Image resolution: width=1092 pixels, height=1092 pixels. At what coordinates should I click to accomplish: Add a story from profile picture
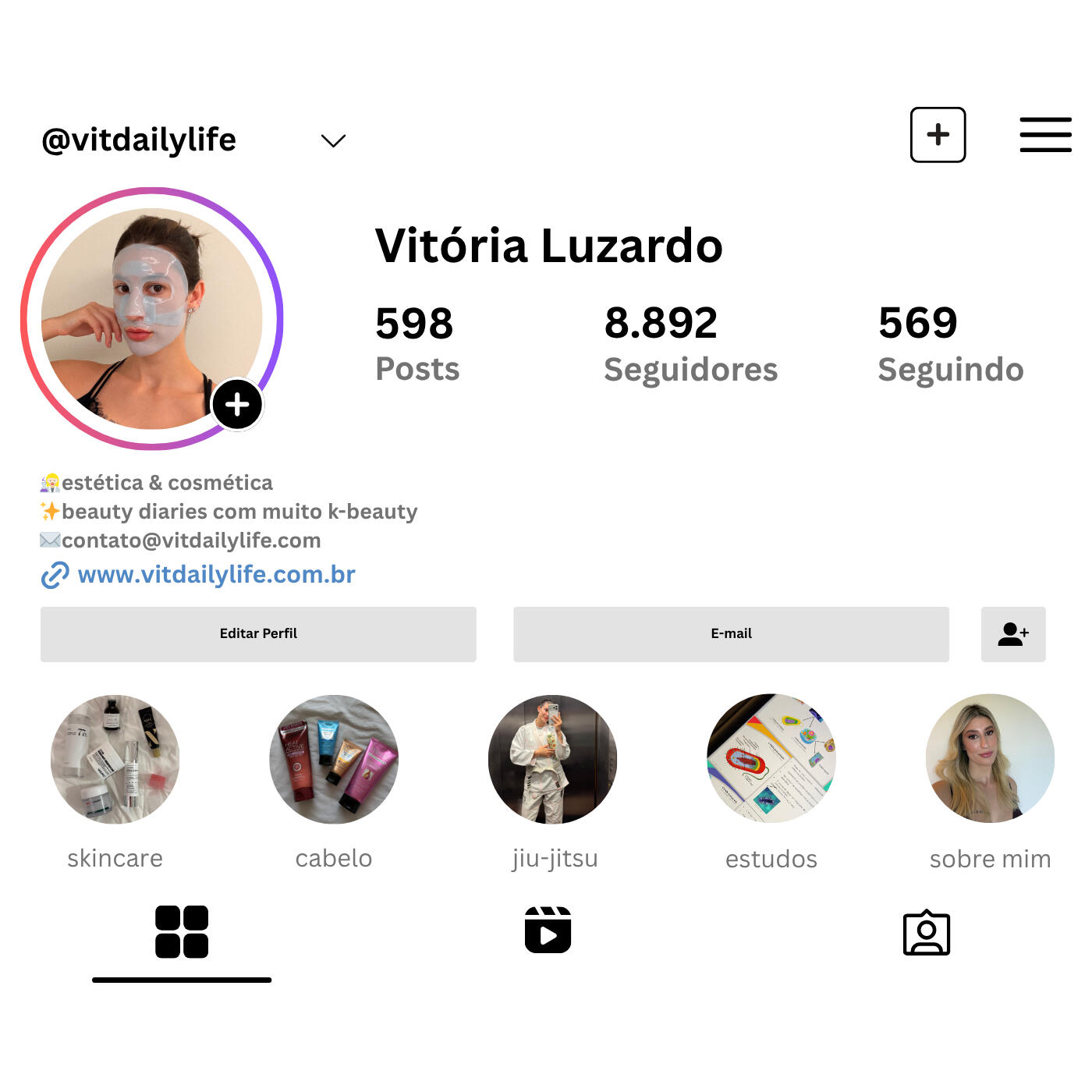click(x=237, y=404)
